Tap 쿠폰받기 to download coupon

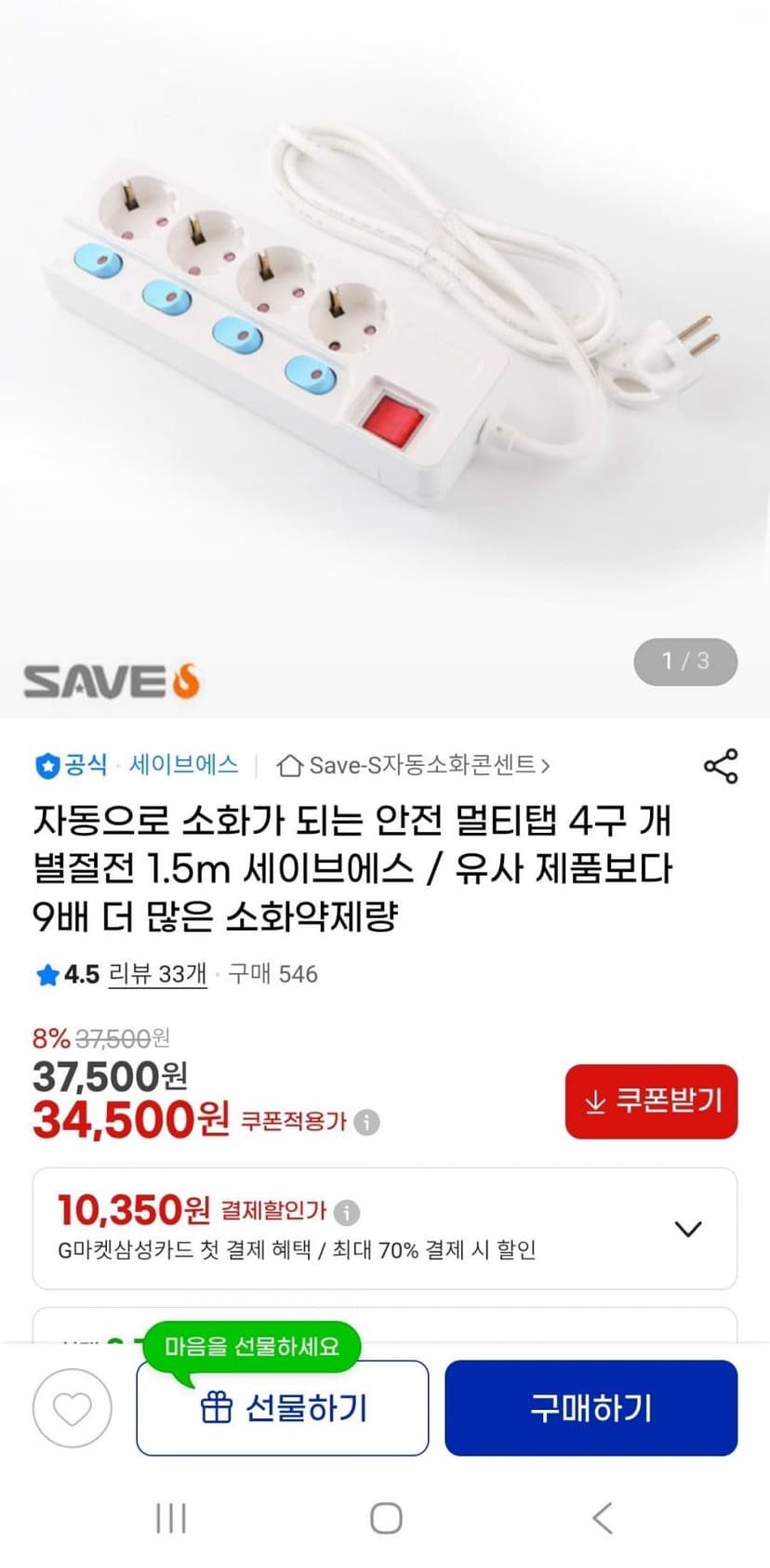pyautogui.click(x=651, y=1101)
